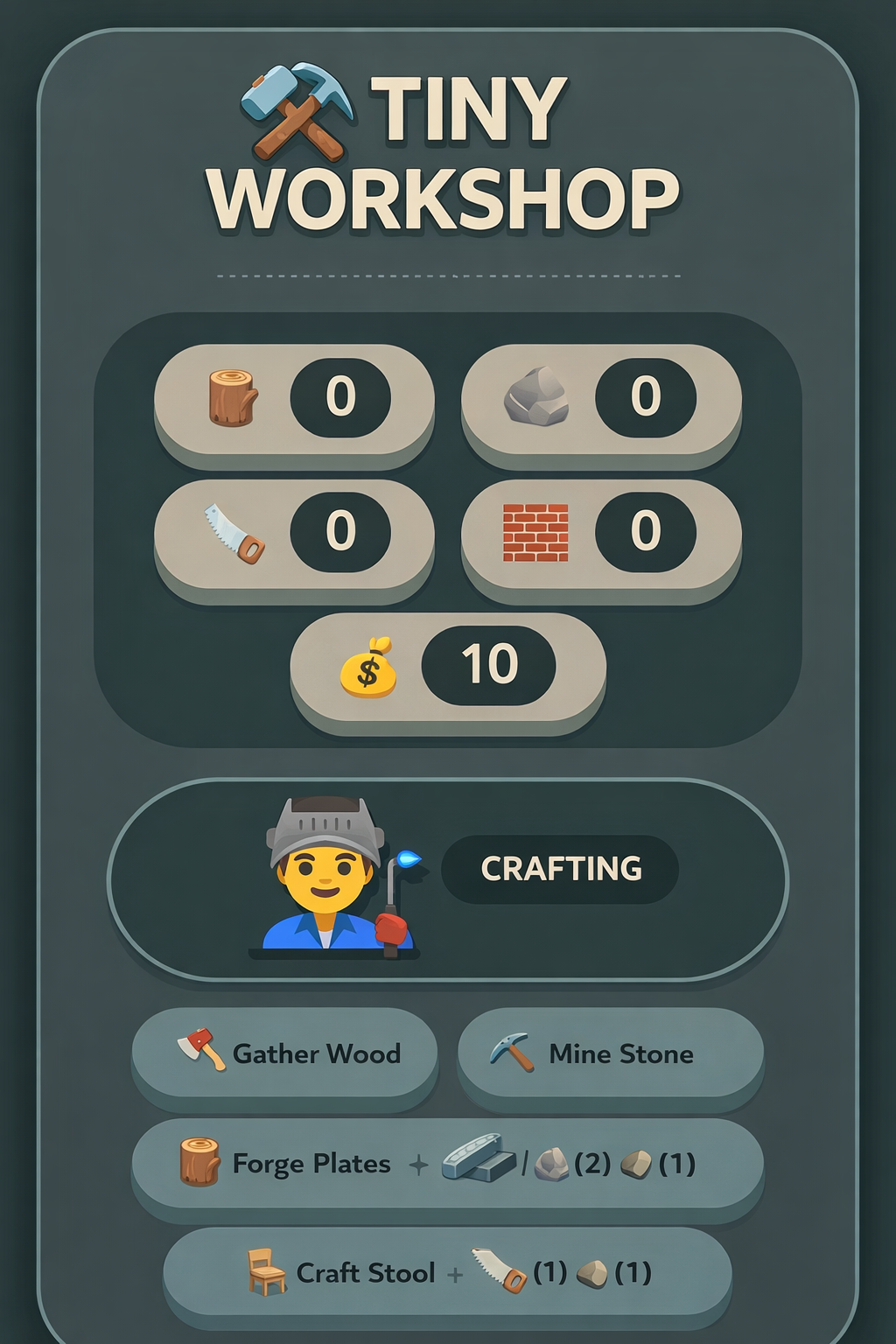896x1344 pixels.
Task: Select Mine Stone action
Action: tap(610, 1053)
